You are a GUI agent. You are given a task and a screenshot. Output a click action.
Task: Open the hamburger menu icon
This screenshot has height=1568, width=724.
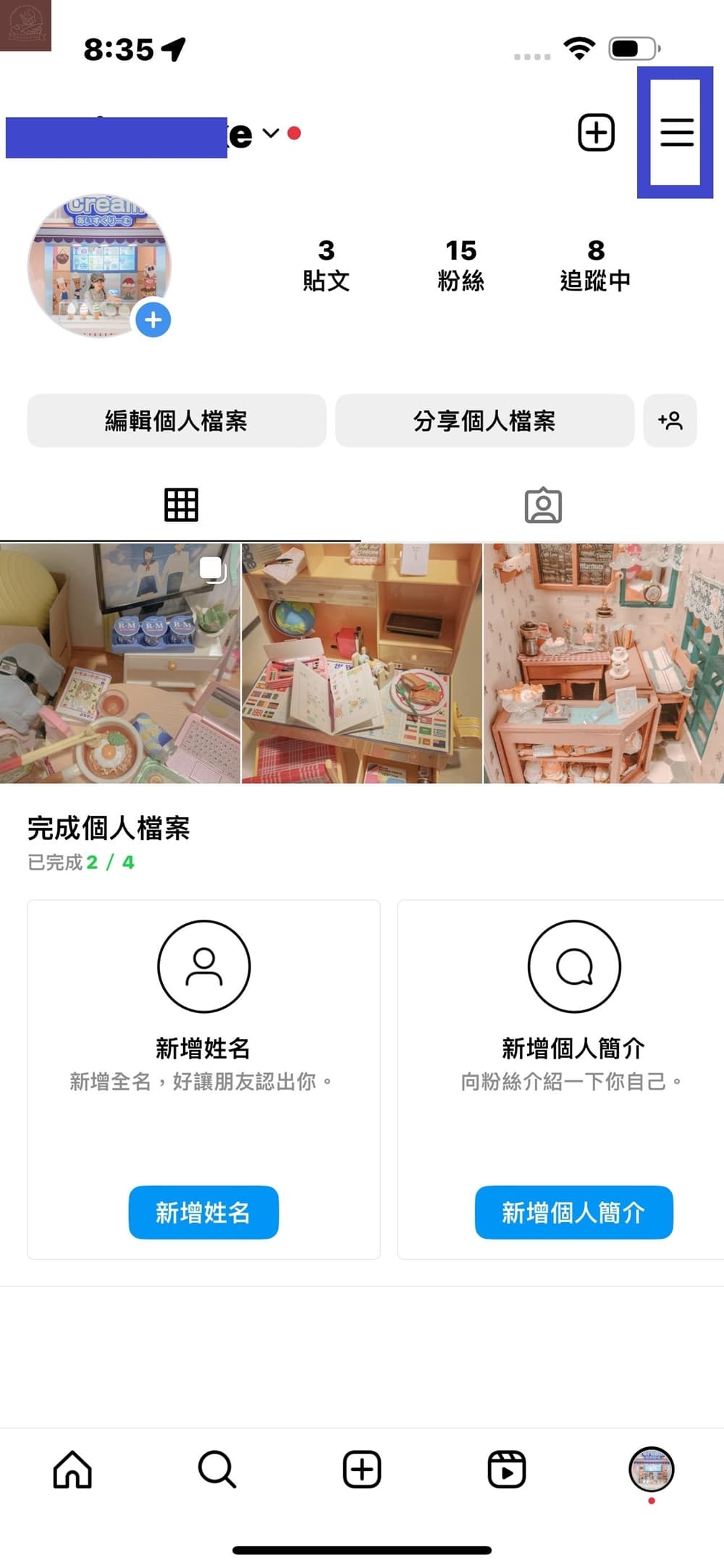coord(675,133)
